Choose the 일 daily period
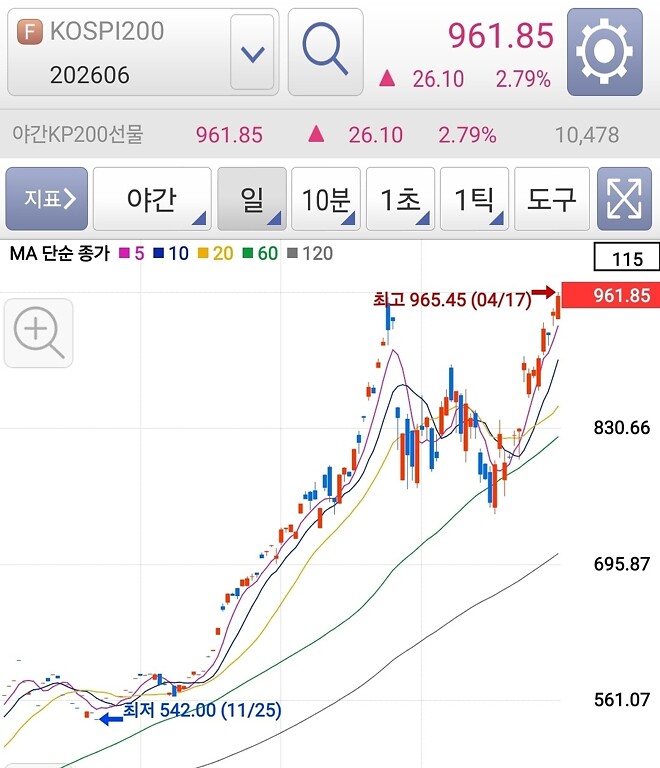This screenshot has height=768, width=660. 251,199
